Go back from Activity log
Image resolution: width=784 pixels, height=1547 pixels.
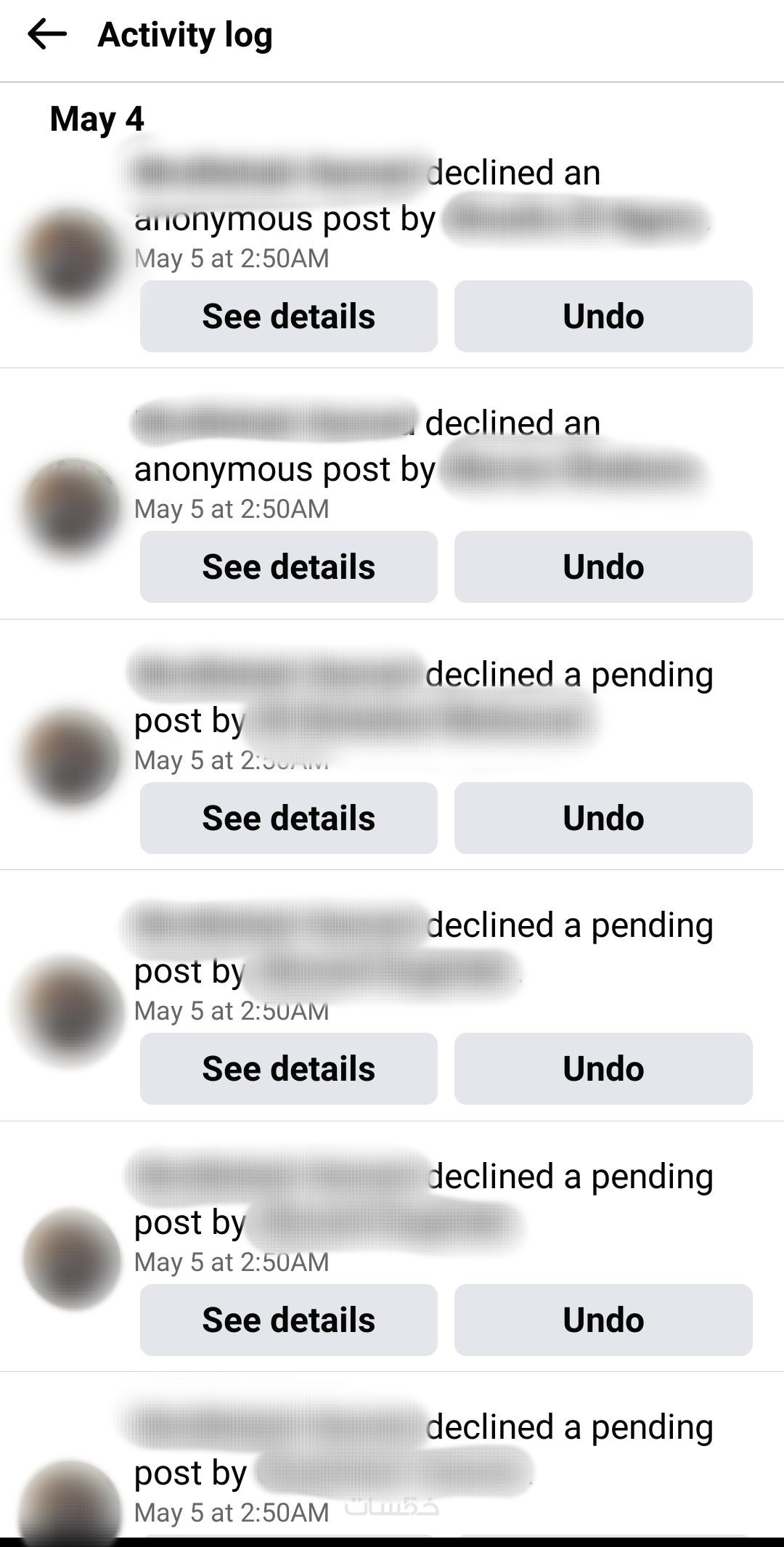click(x=47, y=34)
